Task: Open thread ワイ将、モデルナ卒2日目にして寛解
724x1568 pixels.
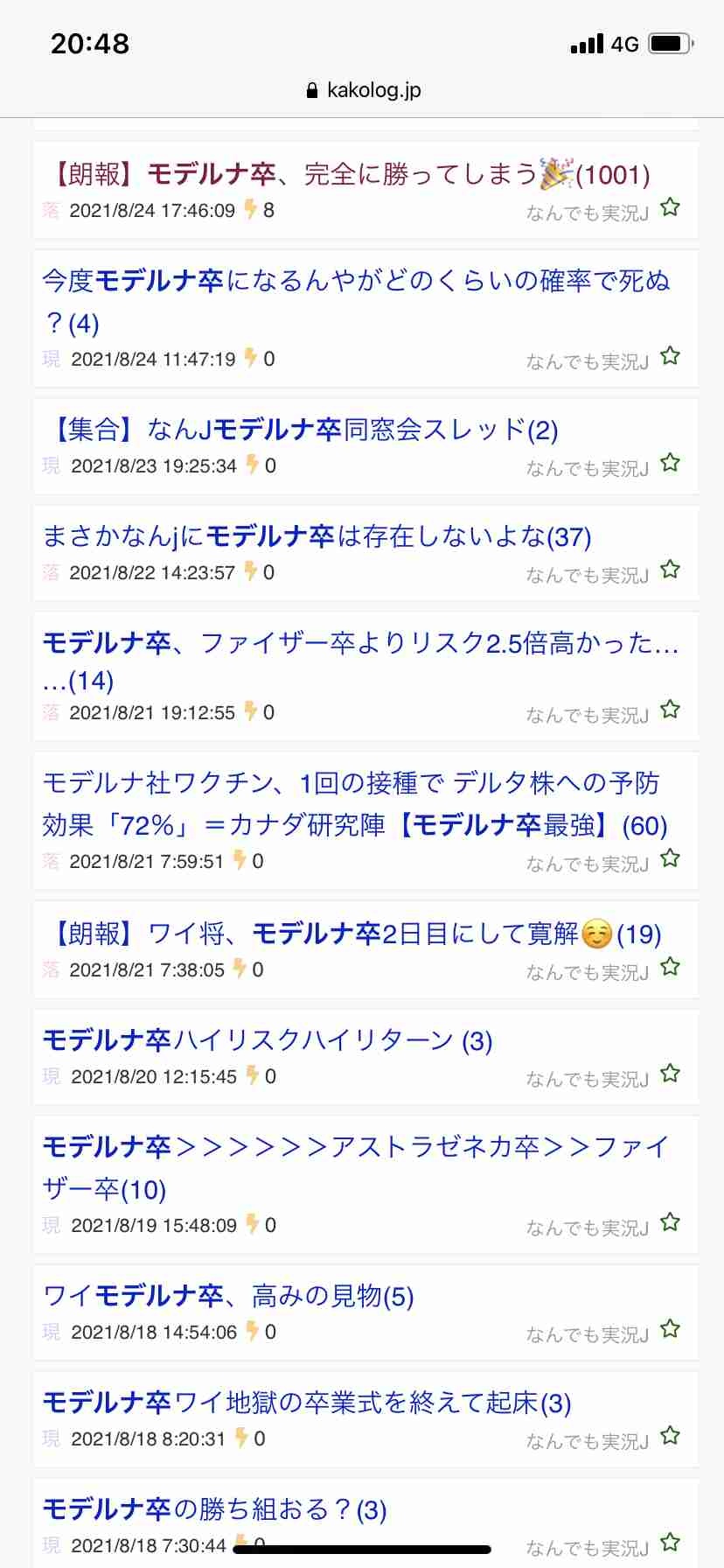Action: point(353,934)
